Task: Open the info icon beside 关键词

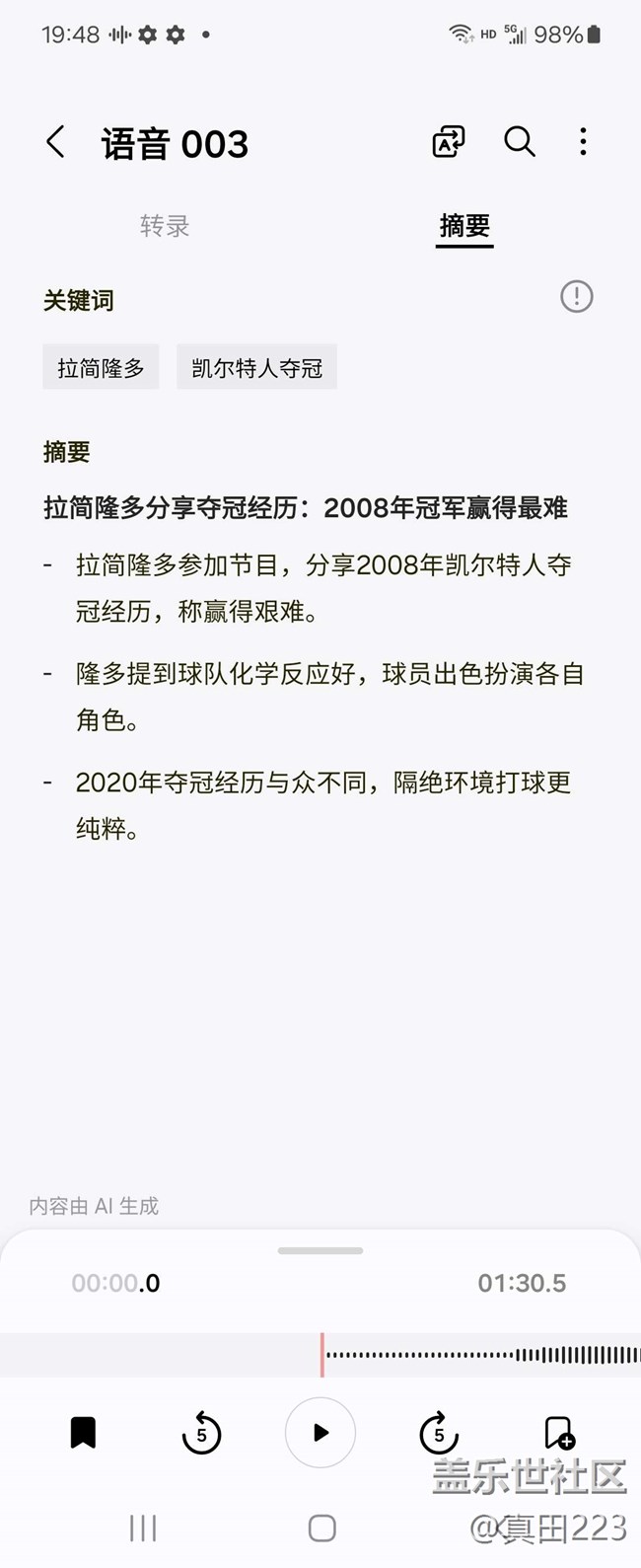Action: pos(577,296)
